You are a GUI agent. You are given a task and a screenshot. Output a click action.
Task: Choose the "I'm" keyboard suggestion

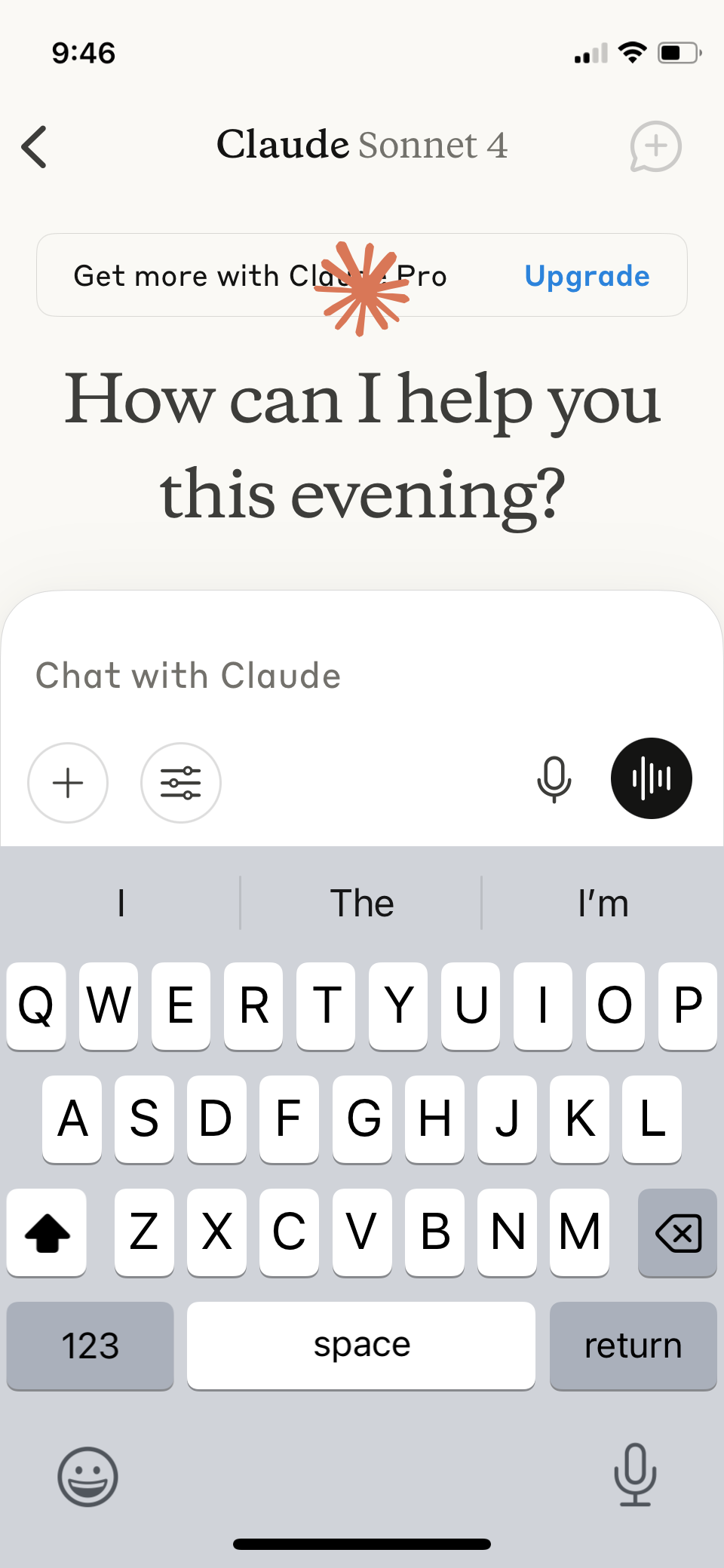603,903
